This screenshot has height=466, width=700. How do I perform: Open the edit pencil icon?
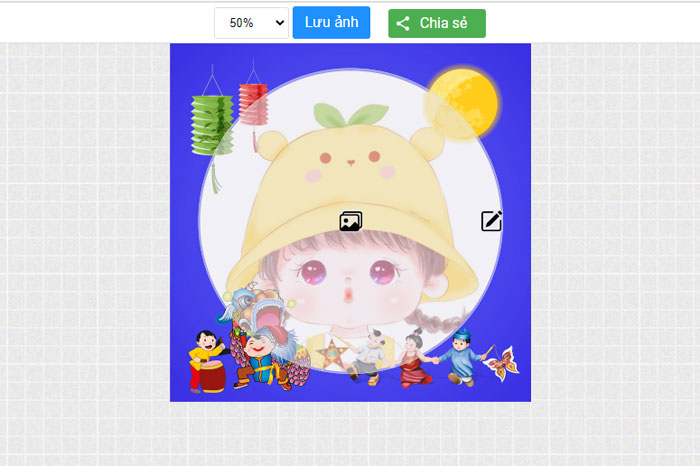(491, 221)
